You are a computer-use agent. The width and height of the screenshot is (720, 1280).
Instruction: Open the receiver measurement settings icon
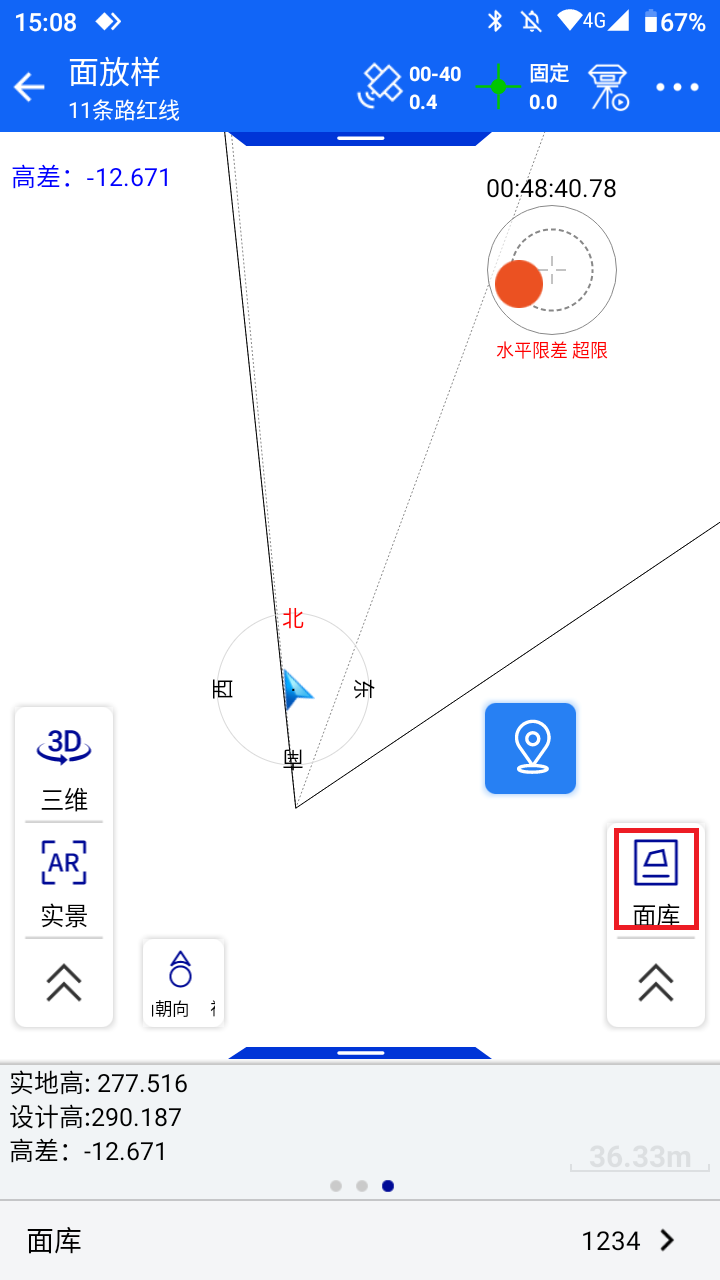(608, 87)
